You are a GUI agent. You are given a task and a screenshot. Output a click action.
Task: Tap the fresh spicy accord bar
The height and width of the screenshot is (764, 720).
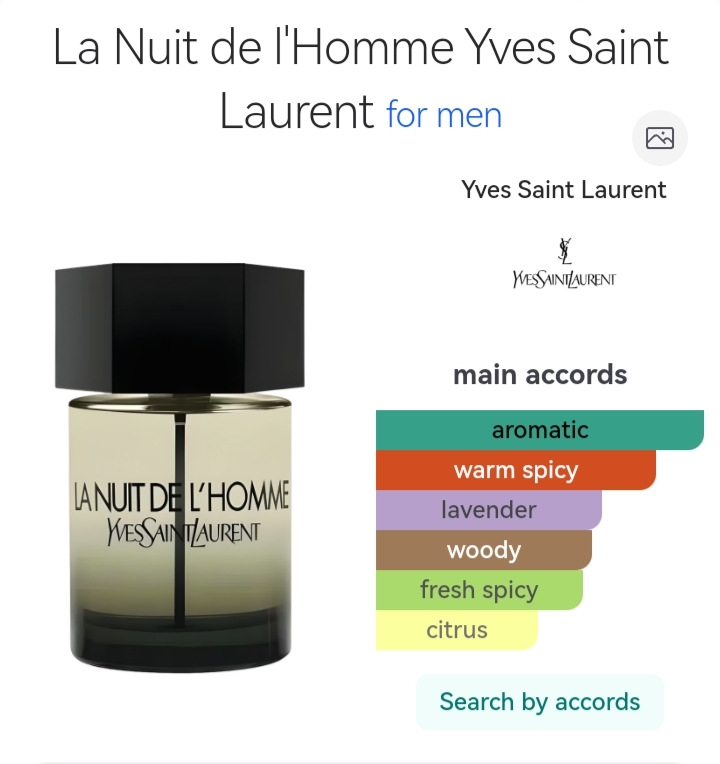click(479, 590)
